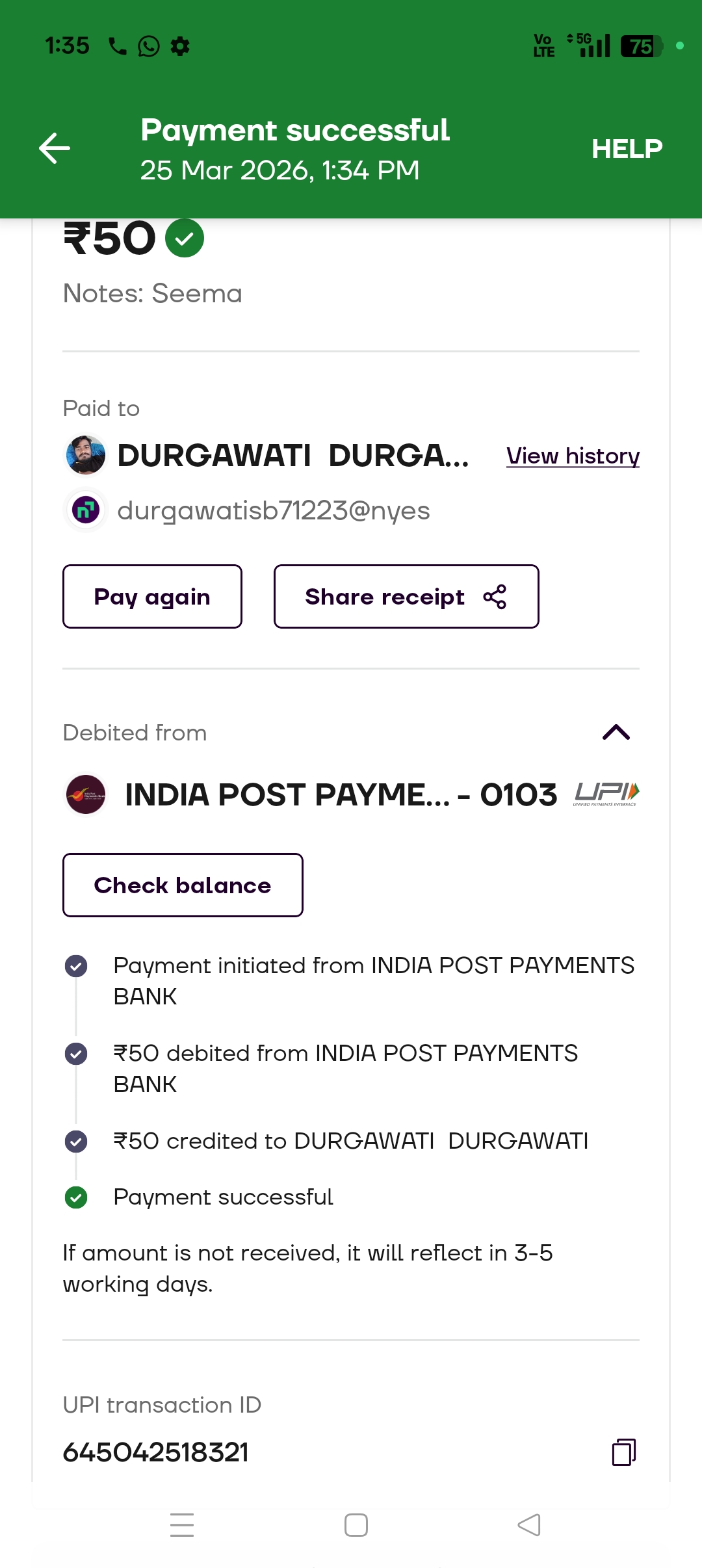View history with DURGAWATI
Image resolution: width=702 pixels, height=1568 pixels.
[x=573, y=456]
